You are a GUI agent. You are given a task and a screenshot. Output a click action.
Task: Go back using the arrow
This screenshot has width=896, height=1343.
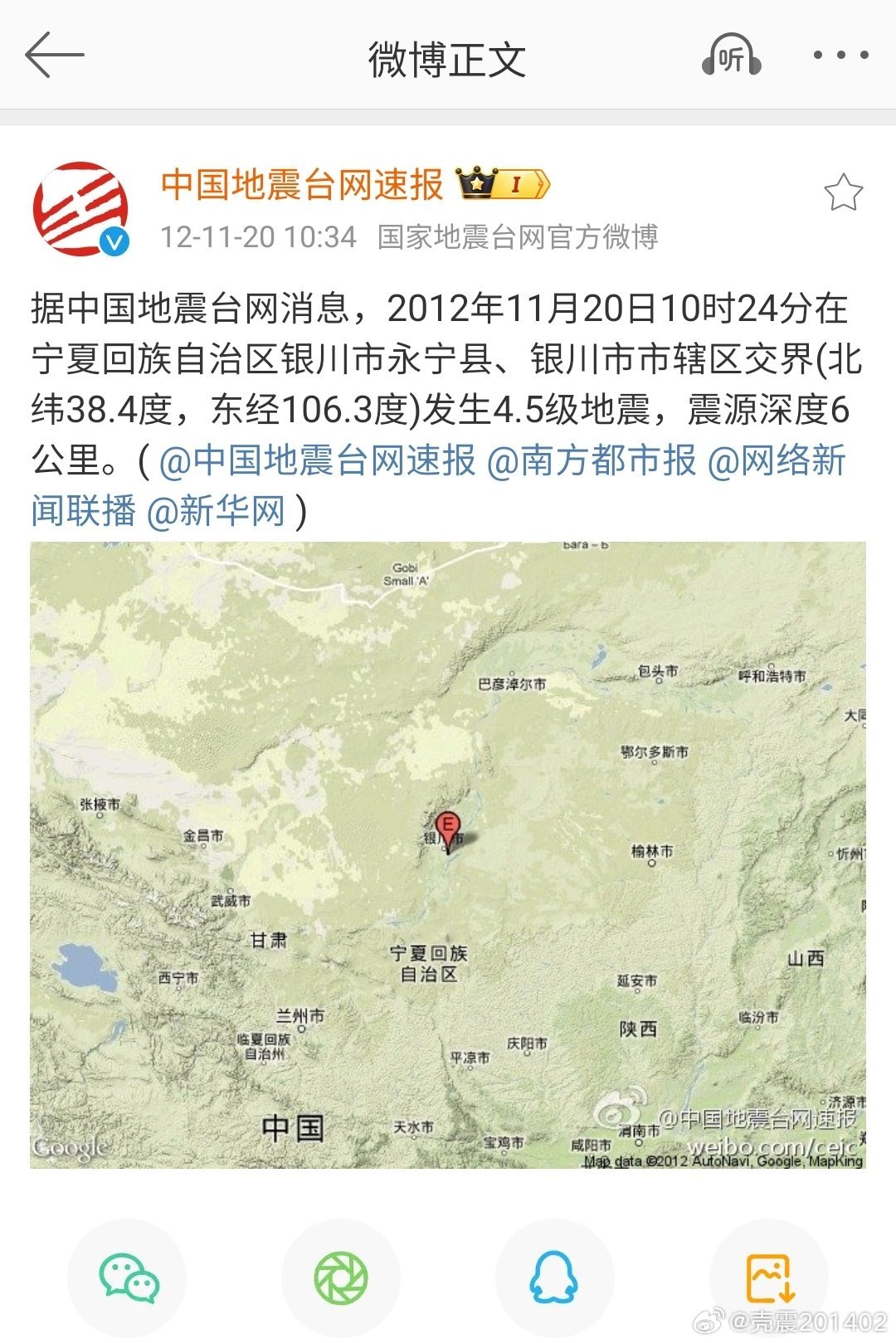55,56
